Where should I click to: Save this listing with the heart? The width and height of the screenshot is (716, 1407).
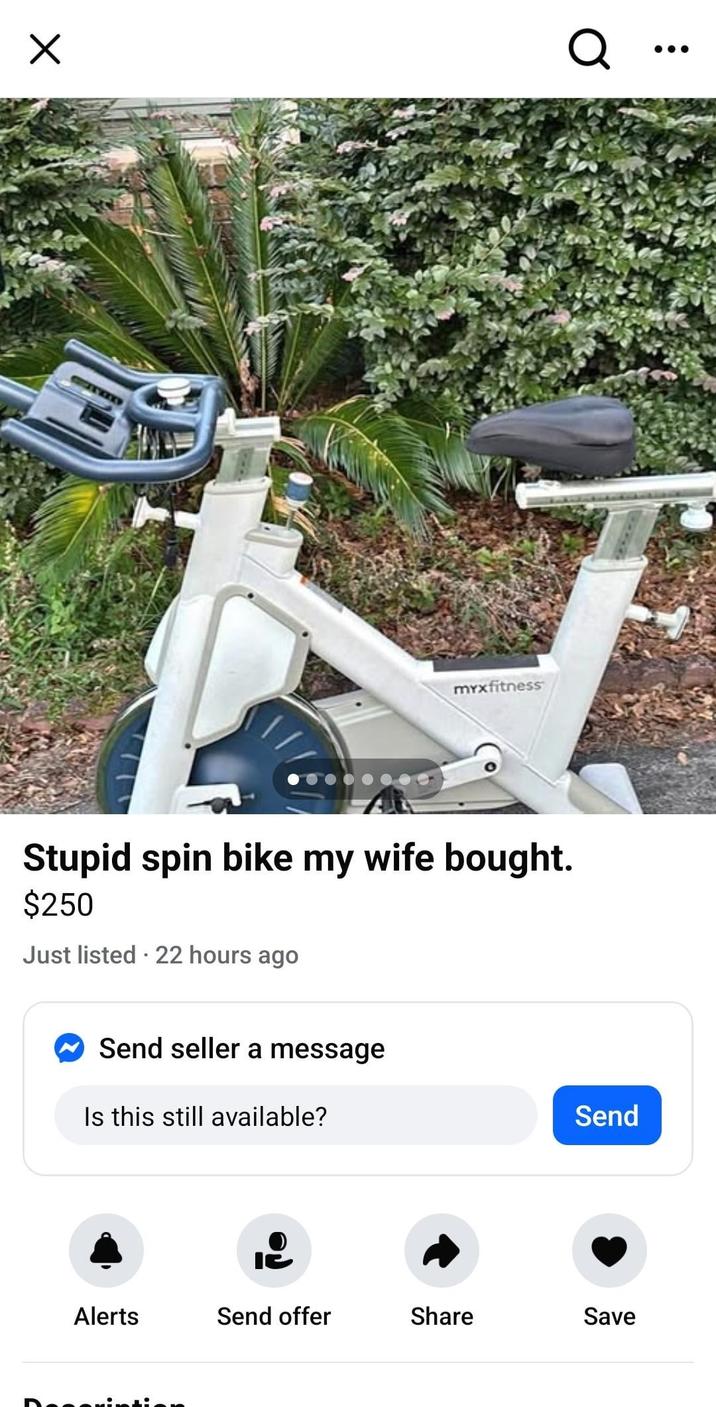point(609,1250)
